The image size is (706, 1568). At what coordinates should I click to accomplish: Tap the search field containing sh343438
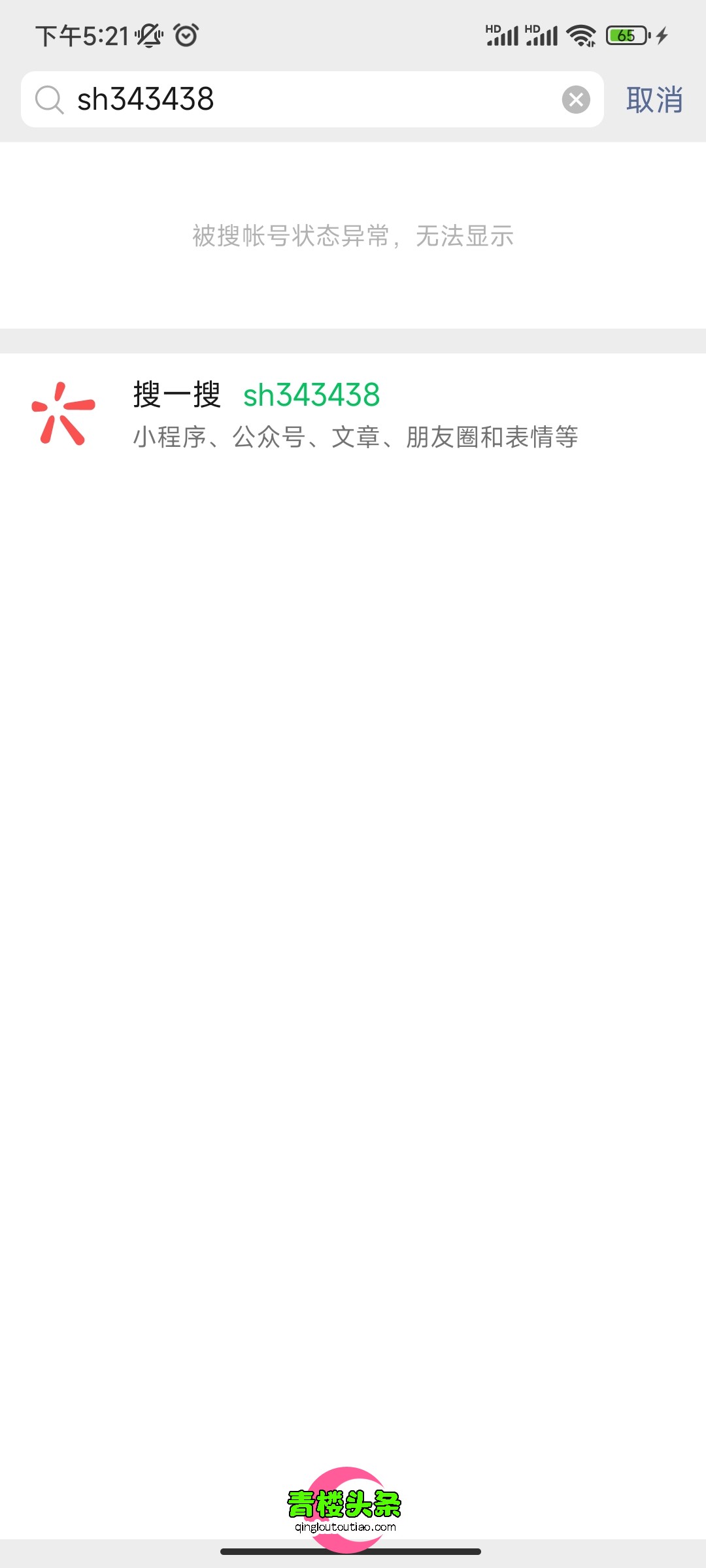[x=307, y=99]
